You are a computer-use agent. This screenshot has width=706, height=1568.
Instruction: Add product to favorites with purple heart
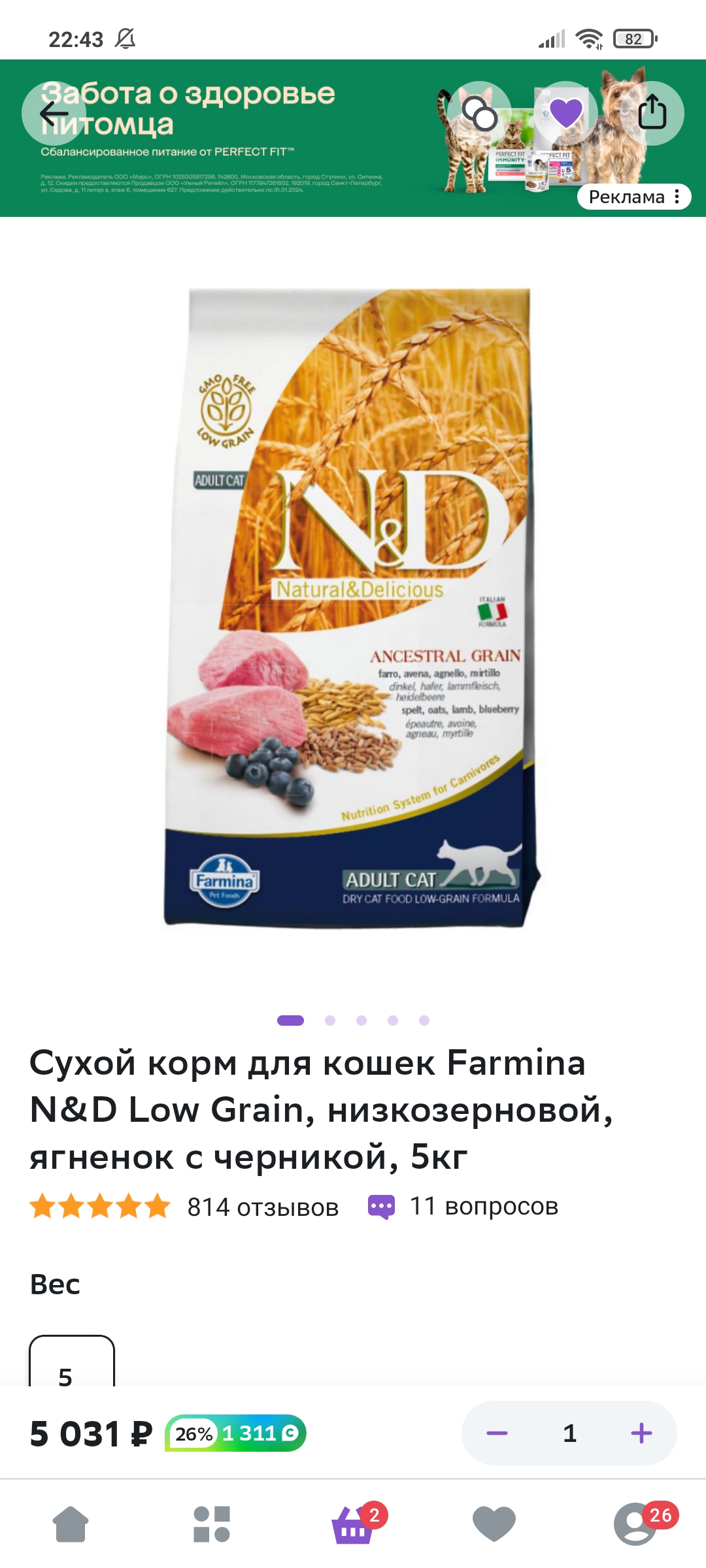(x=566, y=114)
